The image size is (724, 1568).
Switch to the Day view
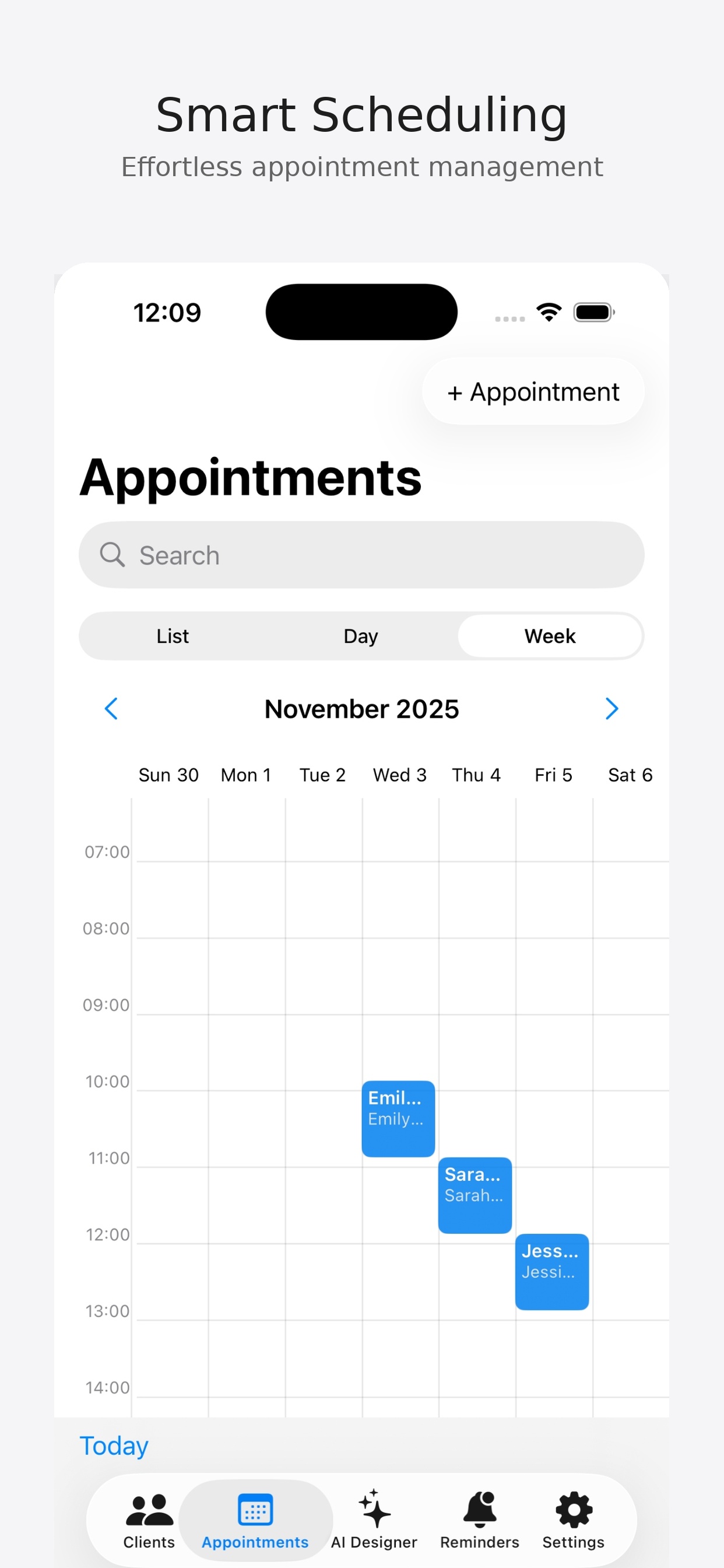tap(361, 635)
